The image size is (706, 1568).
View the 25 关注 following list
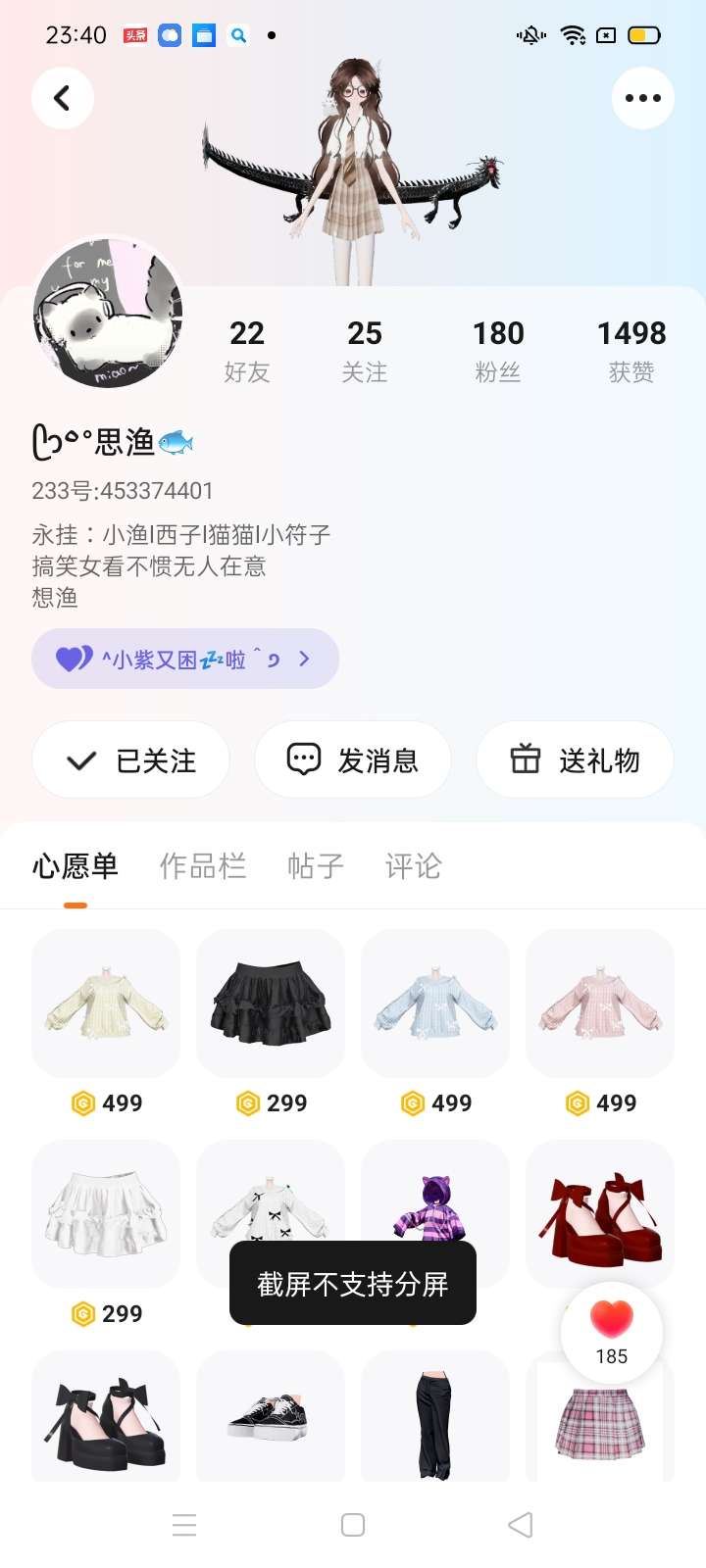[365, 351]
